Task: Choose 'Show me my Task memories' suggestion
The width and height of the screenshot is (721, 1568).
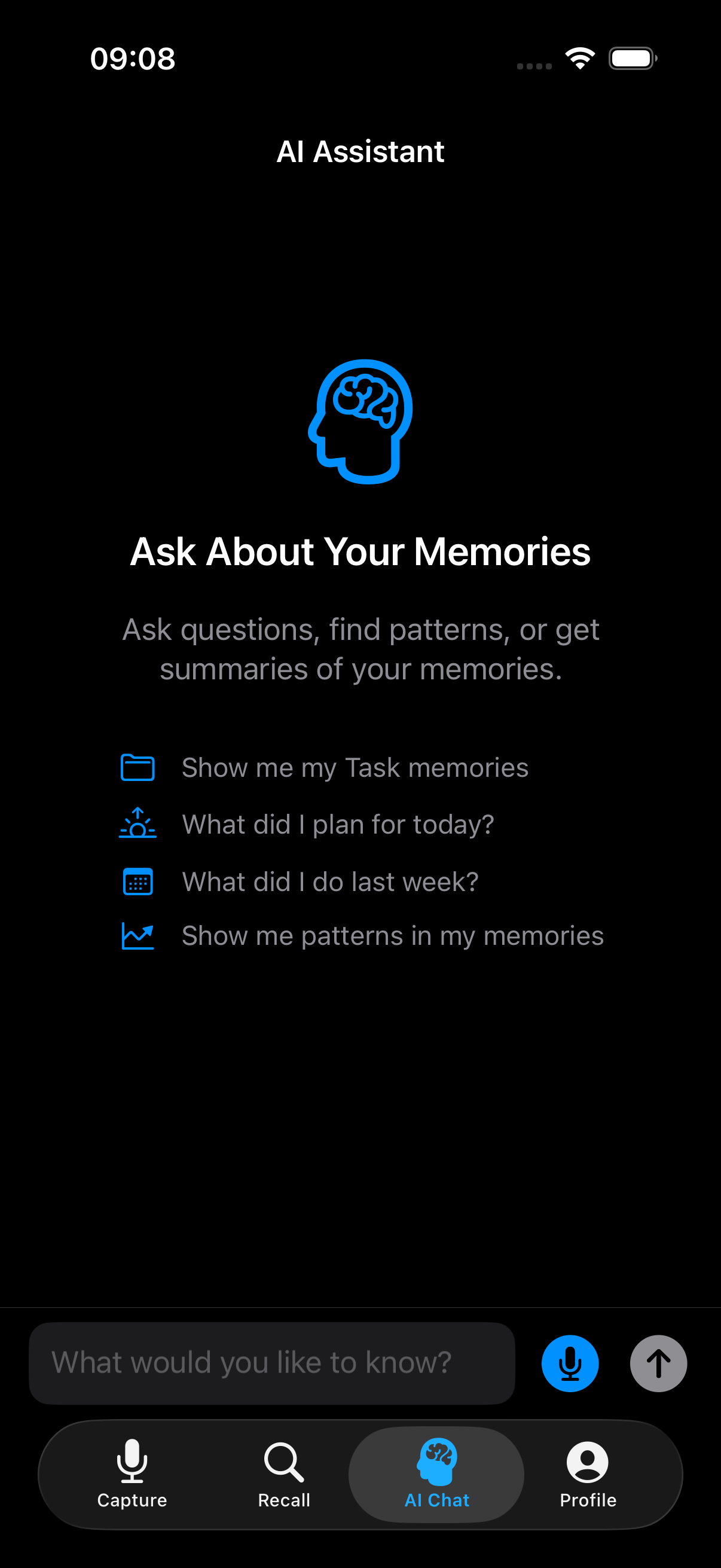Action: pyautogui.click(x=355, y=768)
